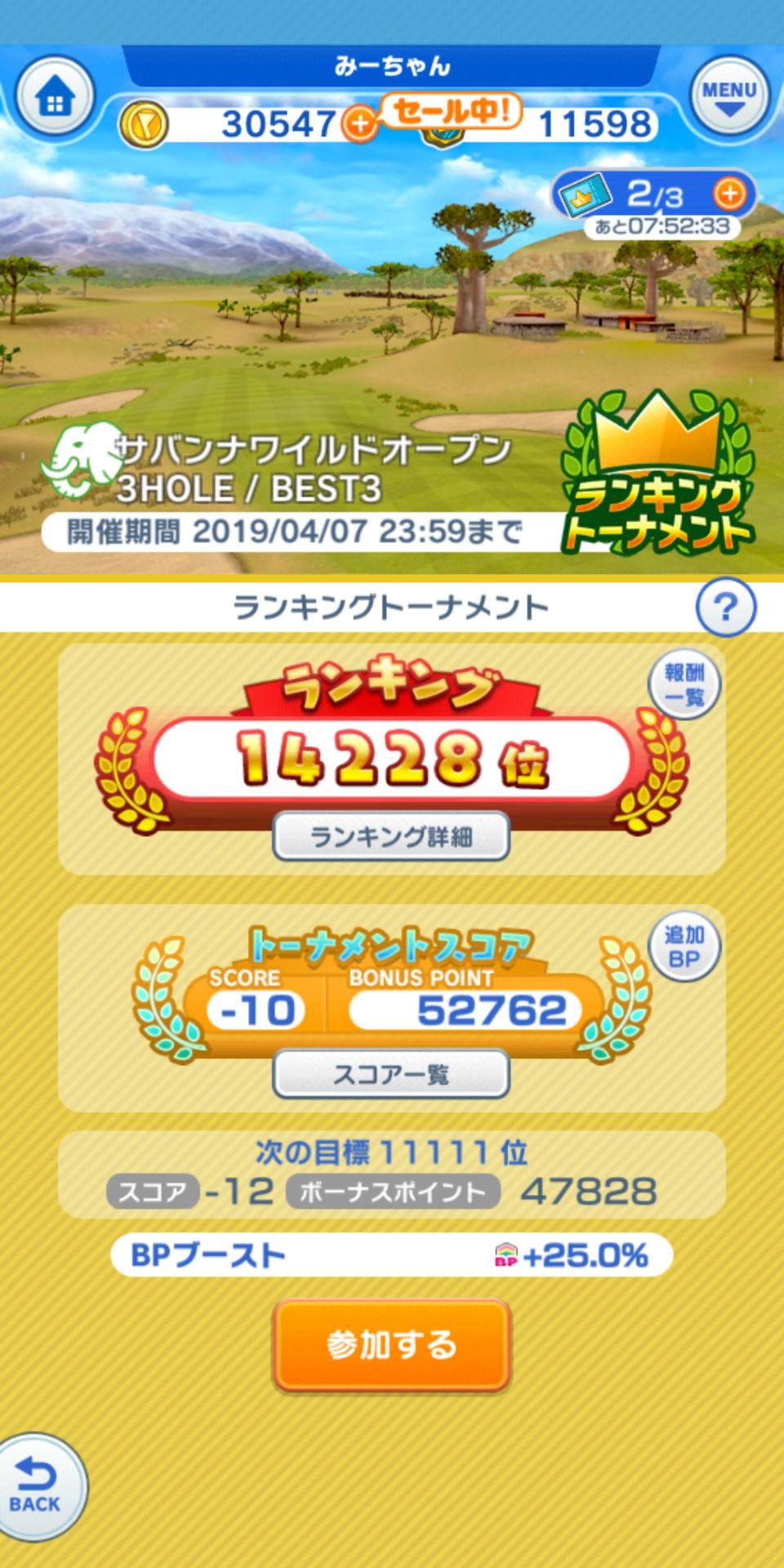Image resolution: width=784 pixels, height=1568 pixels.
Task: Open the 追加BP bonus info
Action: coord(684,947)
